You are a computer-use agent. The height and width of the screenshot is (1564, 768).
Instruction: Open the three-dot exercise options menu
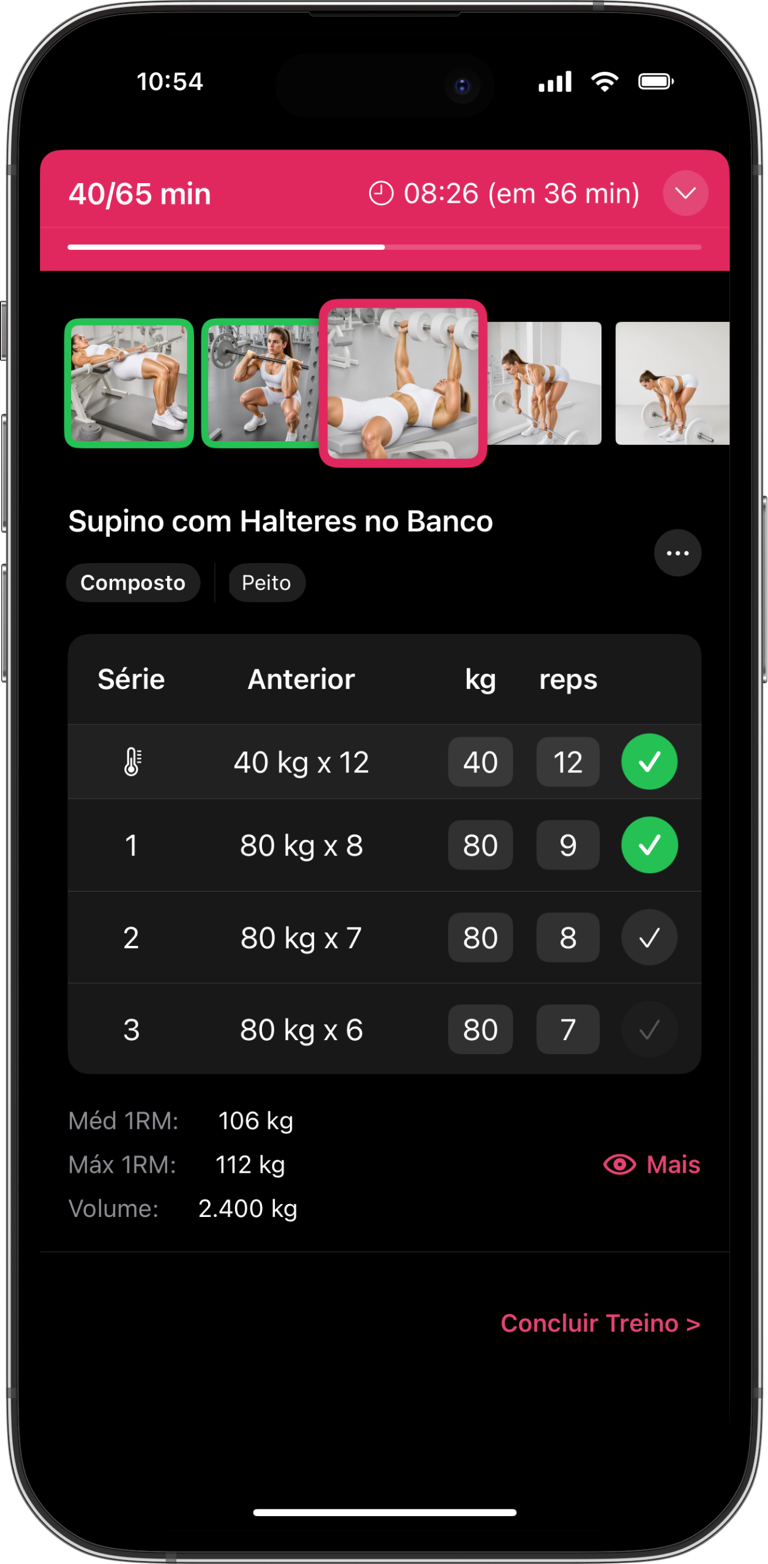pos(677,553)
